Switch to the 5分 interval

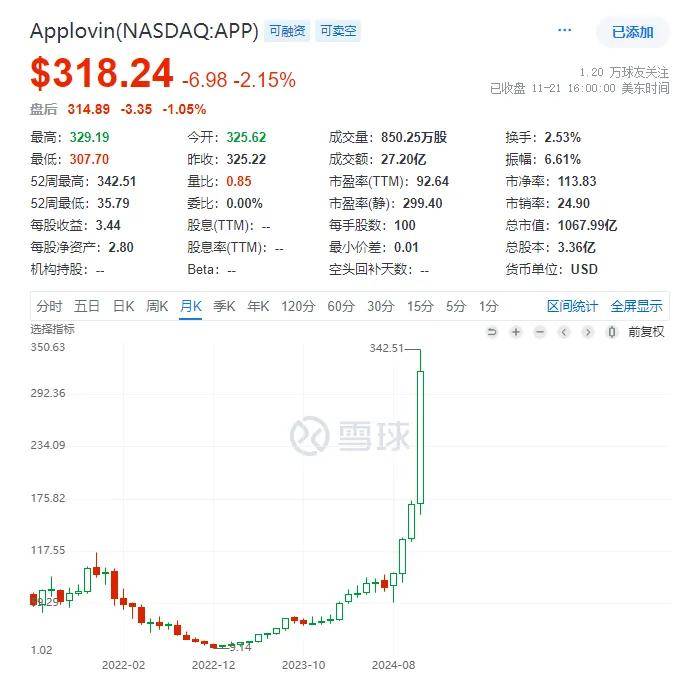pyautogui.click(x=456, y=306)
